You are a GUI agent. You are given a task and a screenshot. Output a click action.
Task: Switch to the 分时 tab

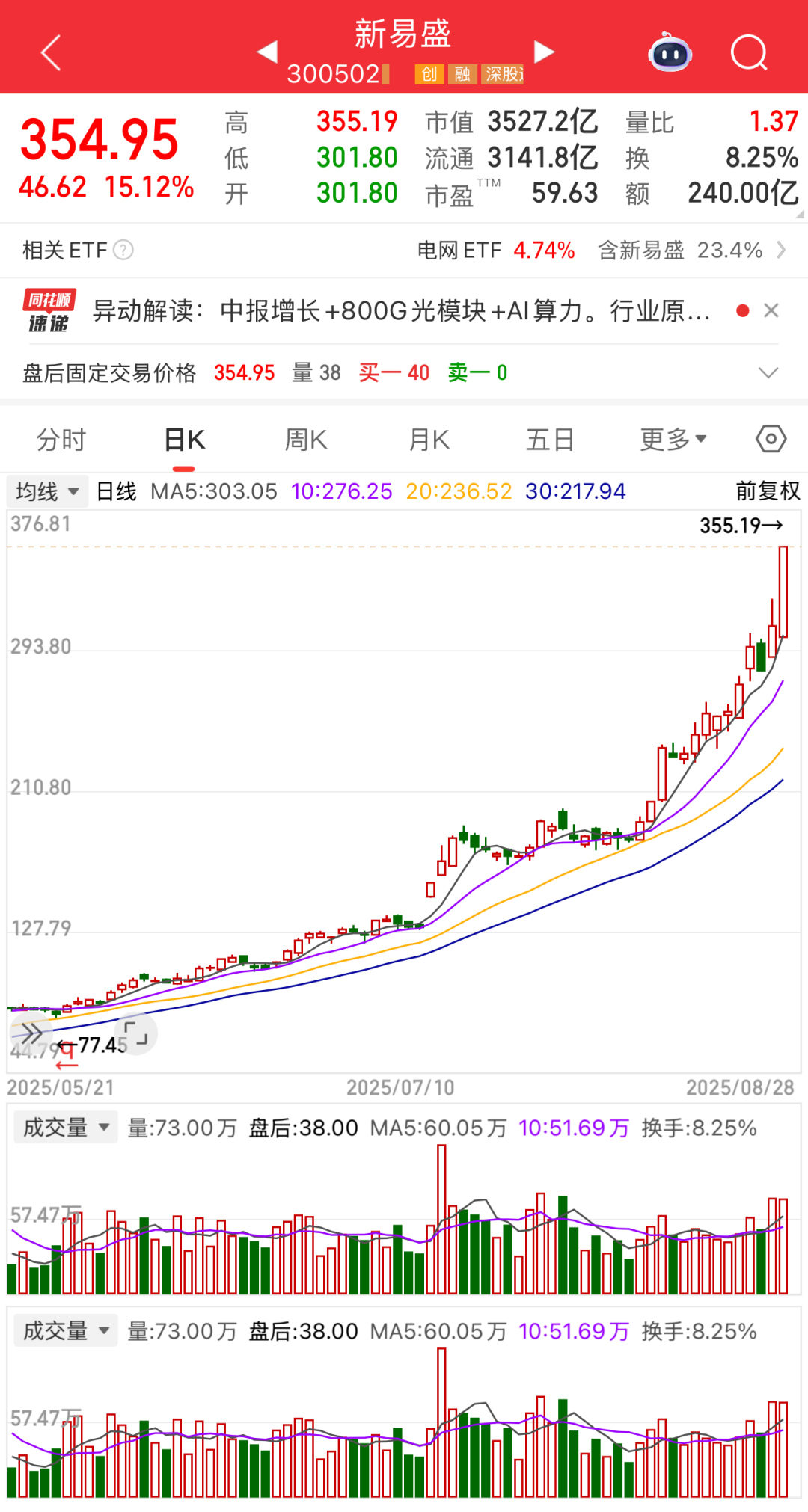tap(61, 440)
